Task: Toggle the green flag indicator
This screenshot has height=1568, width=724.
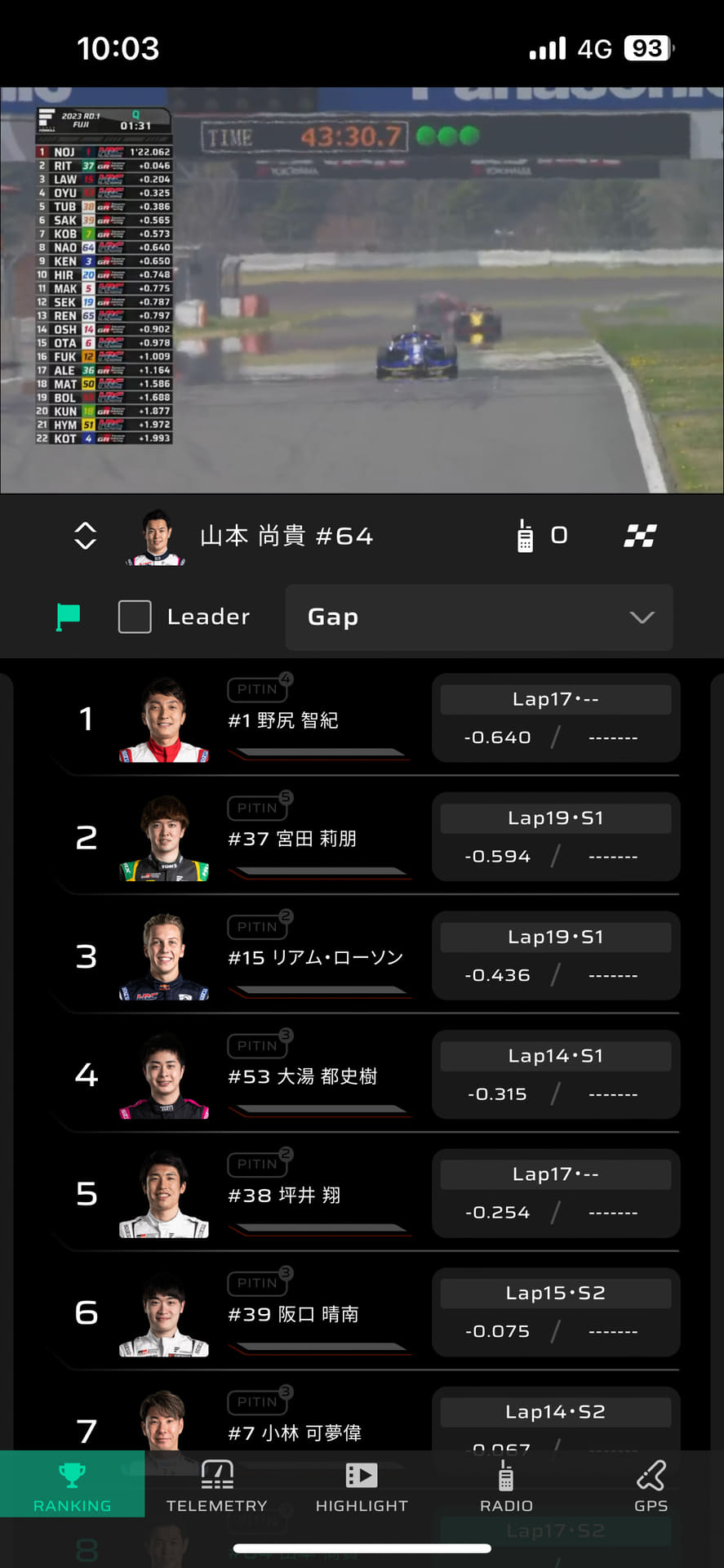Action: pos(69,617)
